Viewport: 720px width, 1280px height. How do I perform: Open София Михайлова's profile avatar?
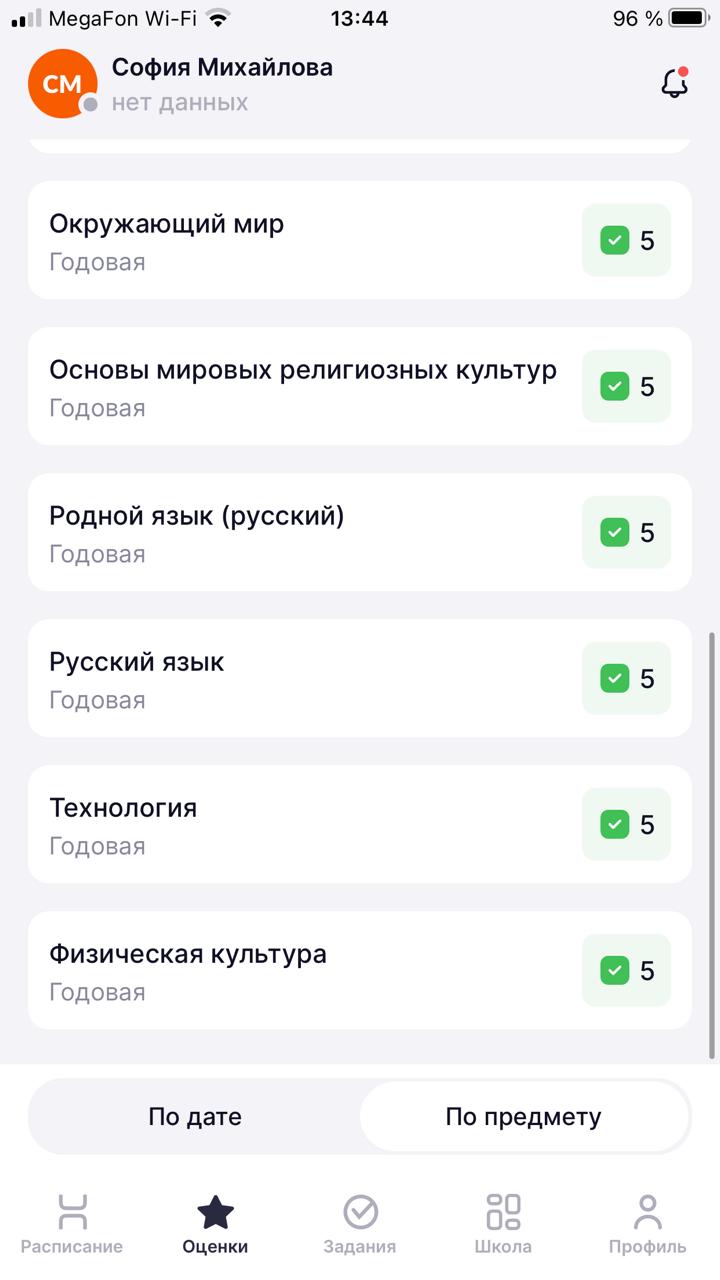(63, 84)
